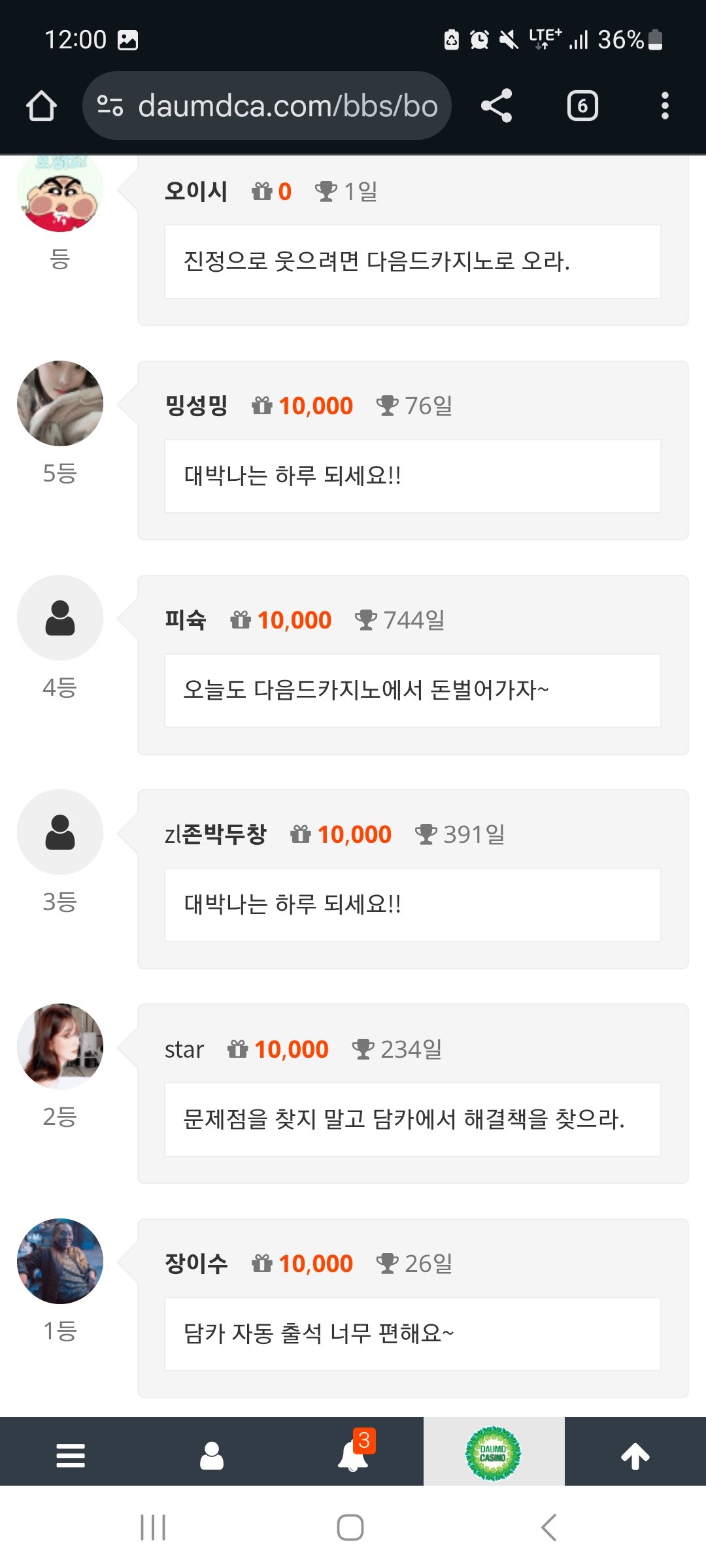Tap the username 오이시
This screenshot has width=706, height=1568.
click(x=196, y=191)
